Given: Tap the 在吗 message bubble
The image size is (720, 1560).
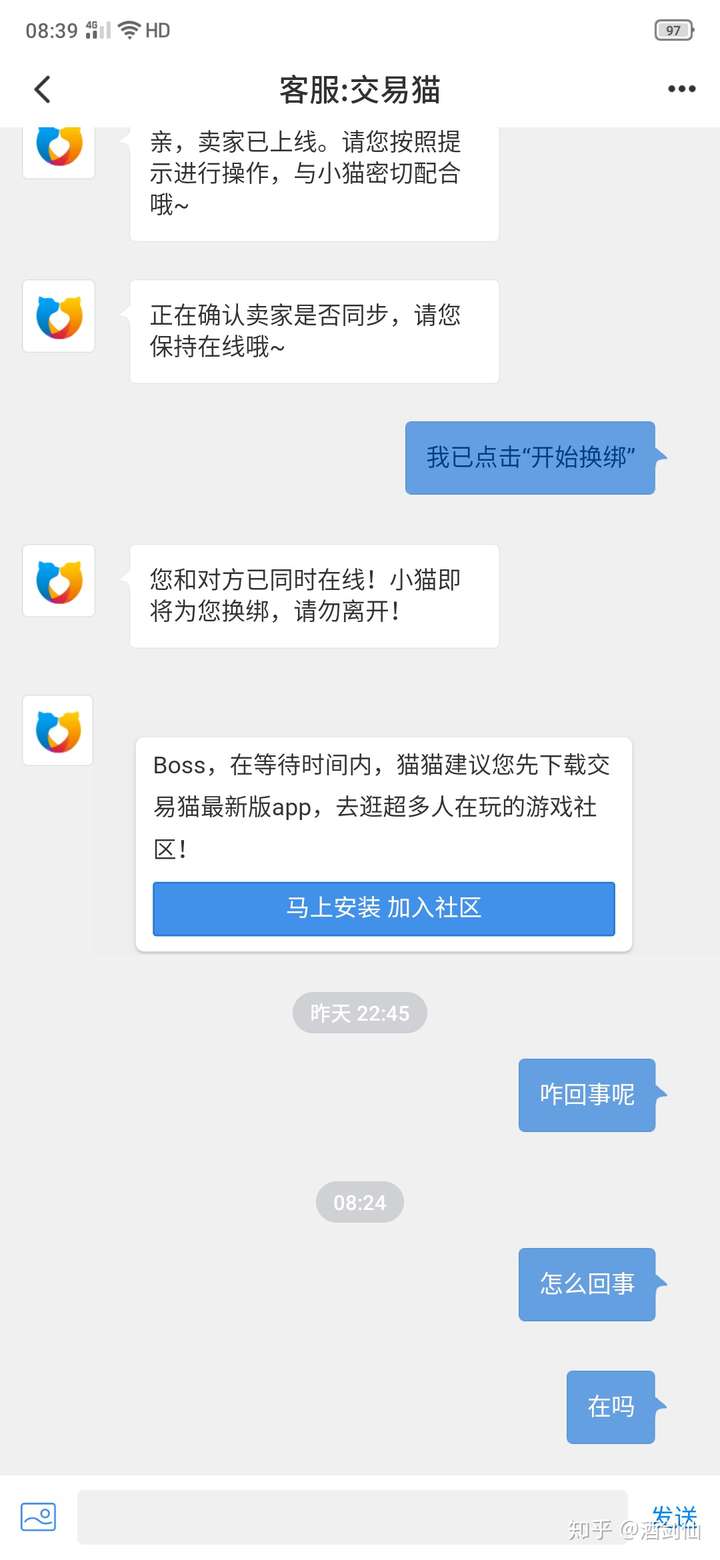Looking at the screenshot, I should [610, 1407].
